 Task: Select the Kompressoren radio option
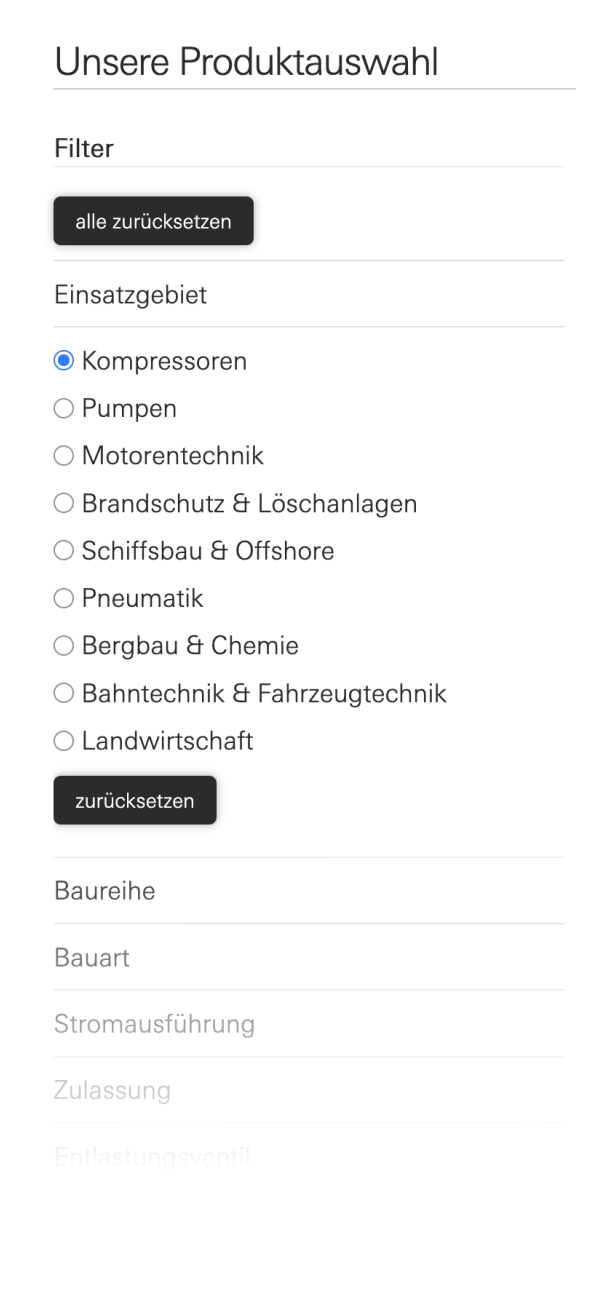point(64,361)
